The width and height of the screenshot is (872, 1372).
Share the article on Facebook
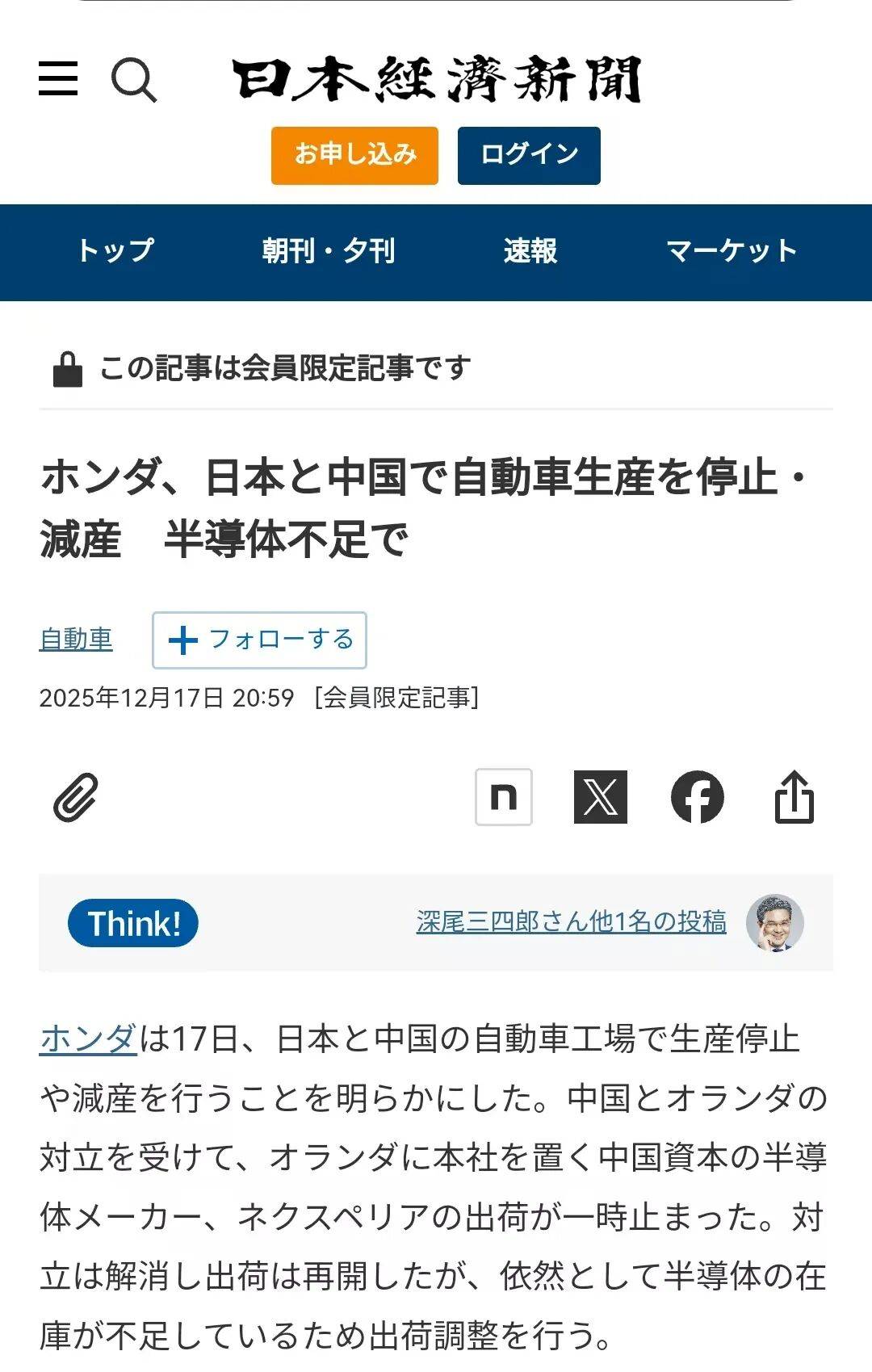click(x=698, y=797)
